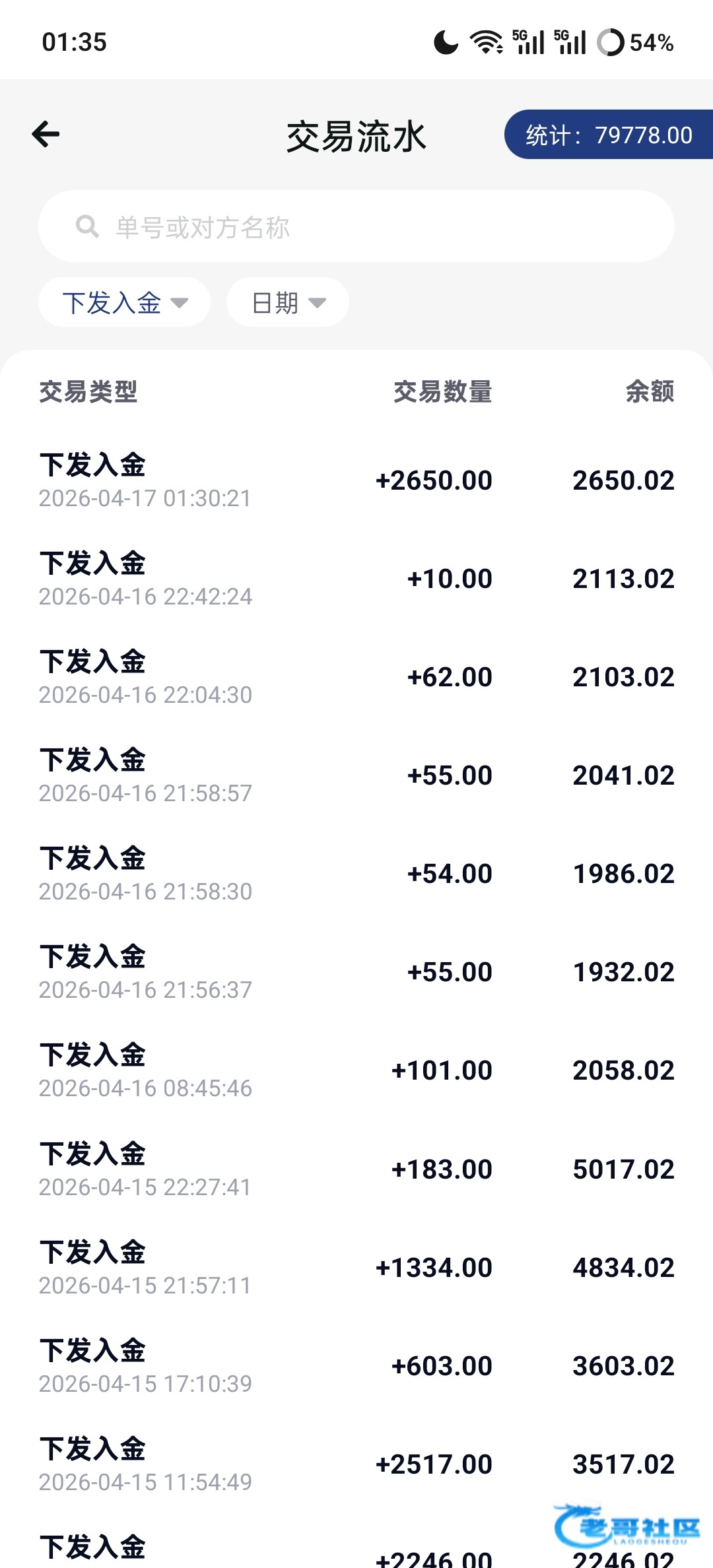The width and height of the screenshot is (713, 1568).
Task: Expand the 下发入金 type filter
Action: 124,303
